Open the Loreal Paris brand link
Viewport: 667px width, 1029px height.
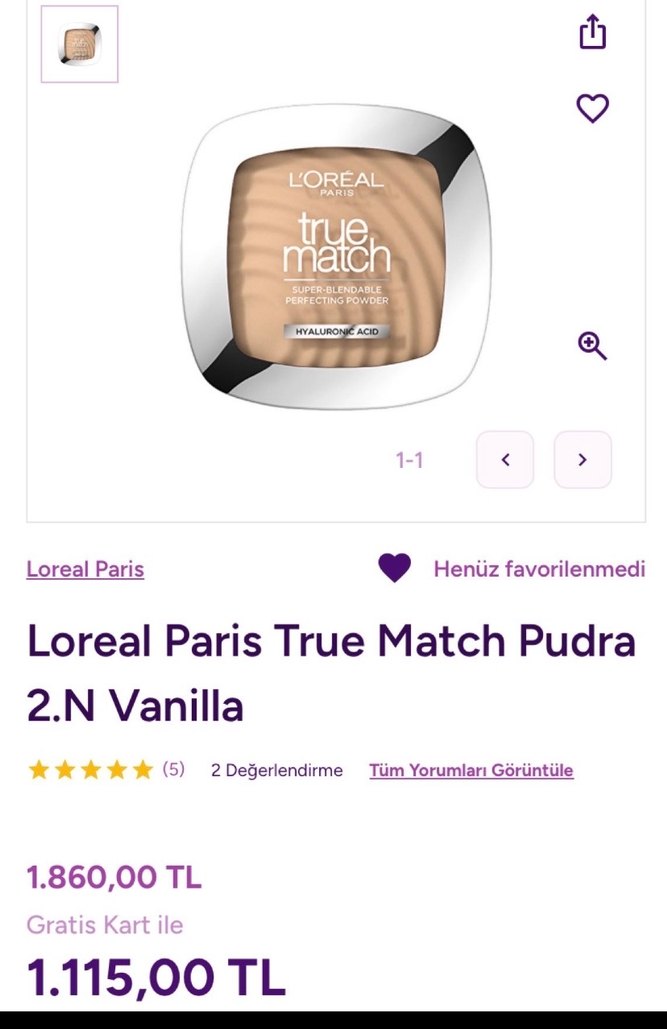tap(85, 569)
